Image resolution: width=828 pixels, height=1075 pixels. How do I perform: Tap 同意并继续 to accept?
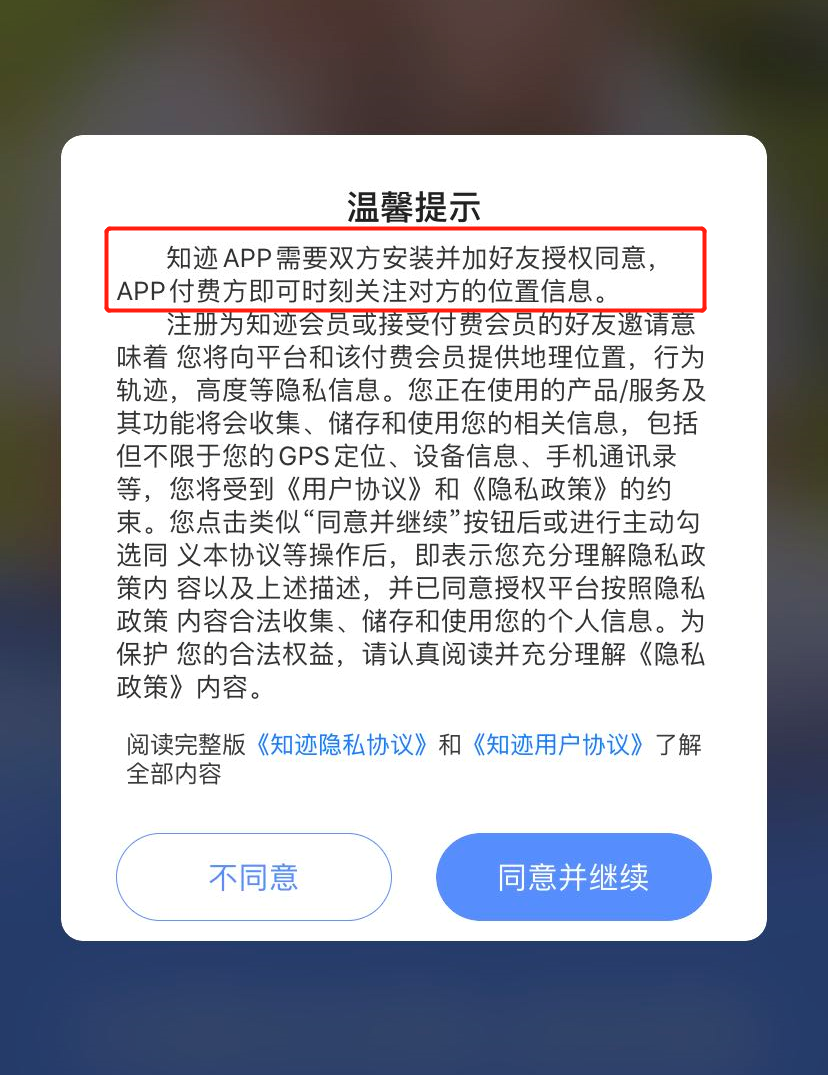[573, 877]
